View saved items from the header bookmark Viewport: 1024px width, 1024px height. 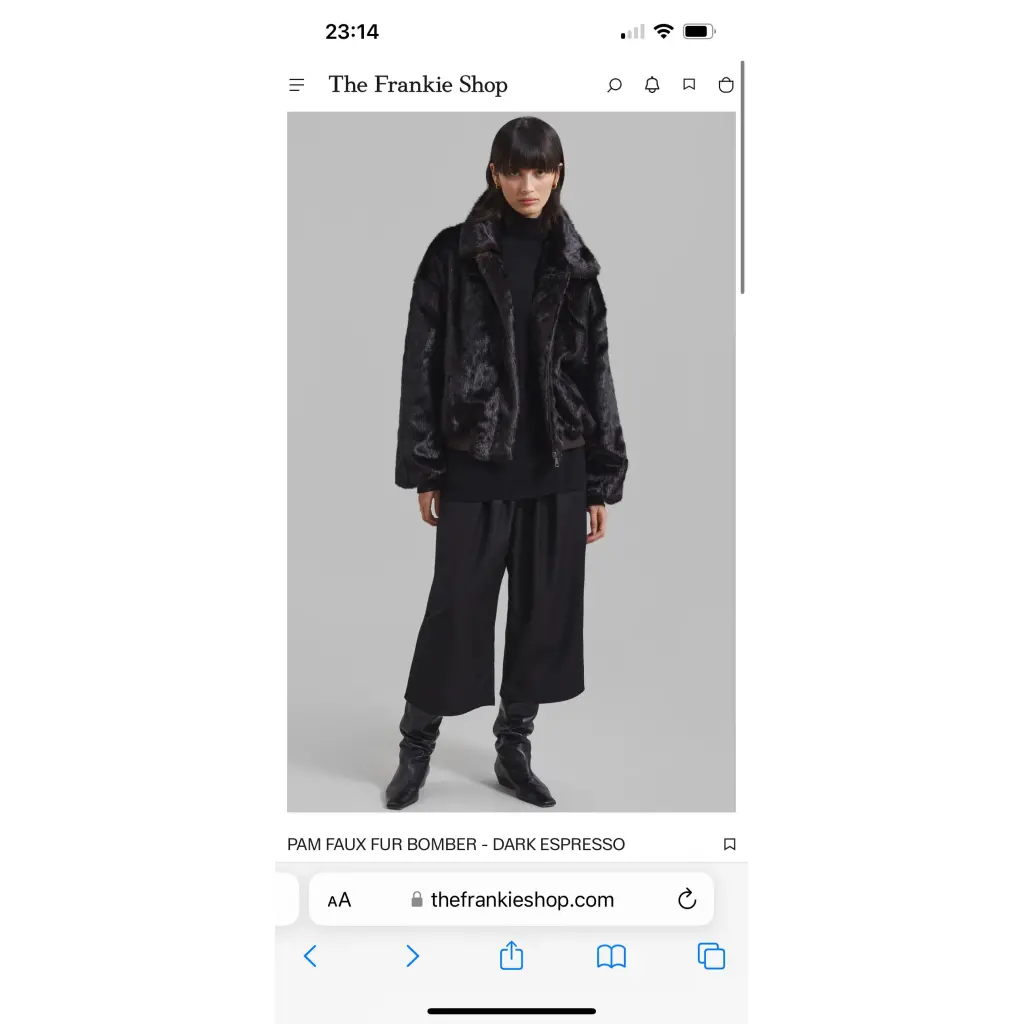click(x=689, y=85)
